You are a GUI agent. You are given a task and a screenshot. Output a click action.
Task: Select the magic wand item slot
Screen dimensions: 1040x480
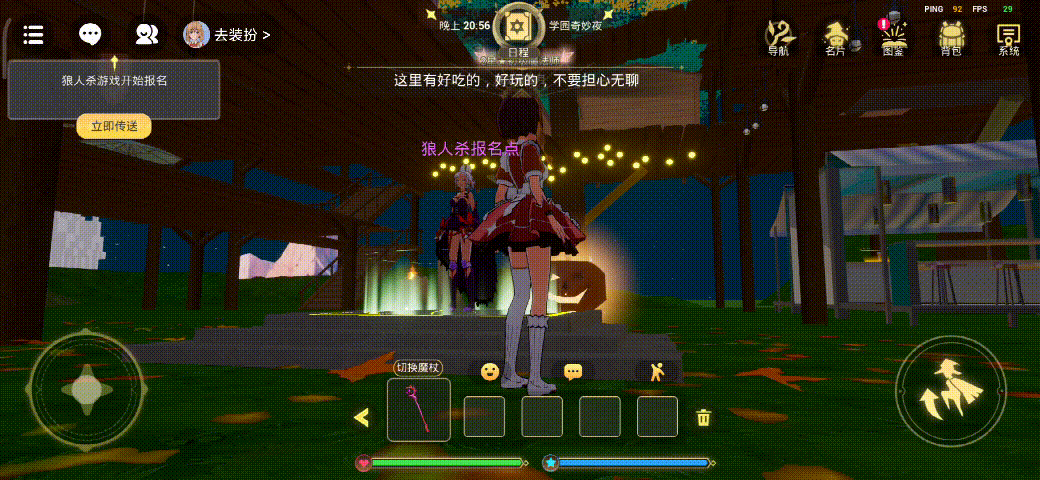(x=419, y=410)
